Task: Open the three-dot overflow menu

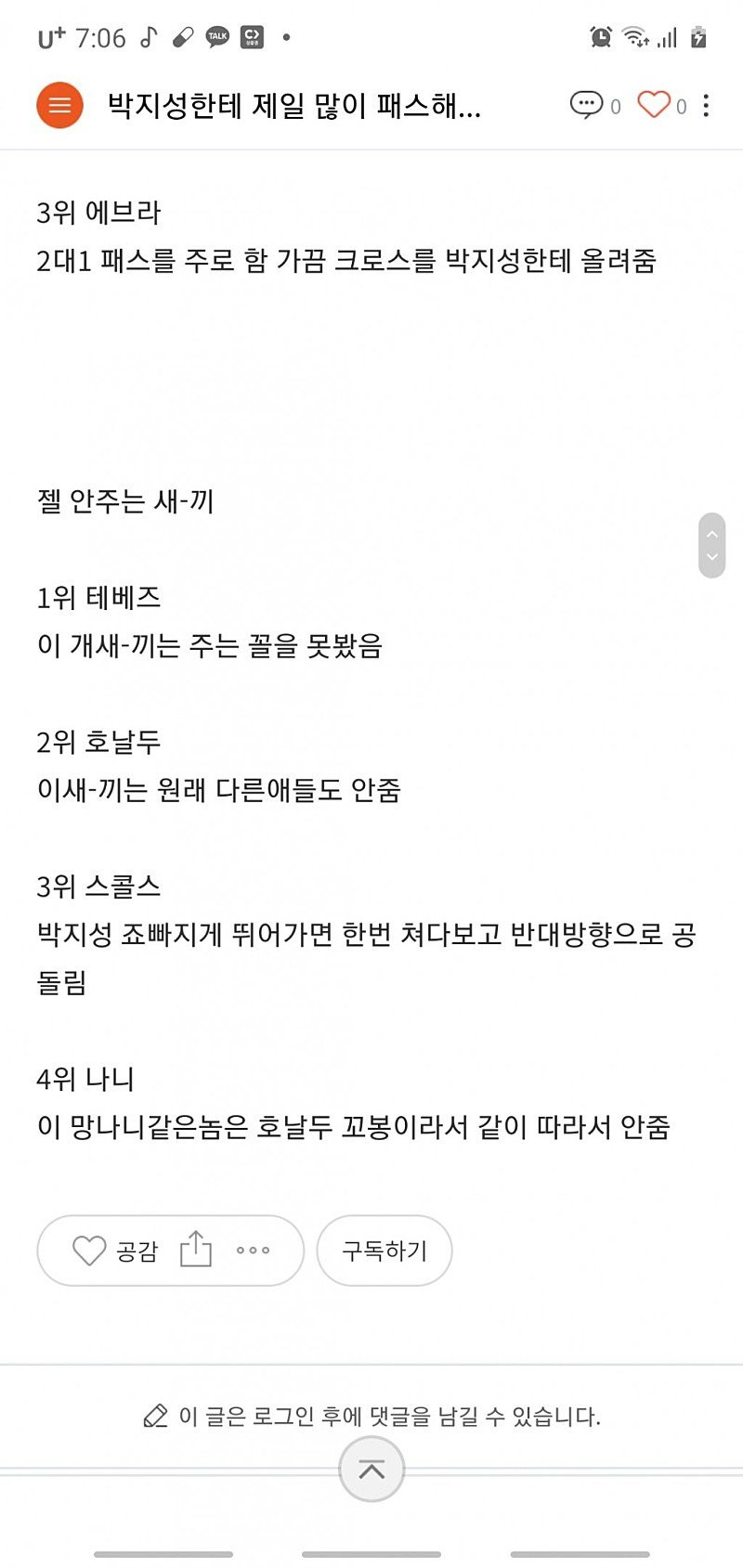Action: pos(707,106)
